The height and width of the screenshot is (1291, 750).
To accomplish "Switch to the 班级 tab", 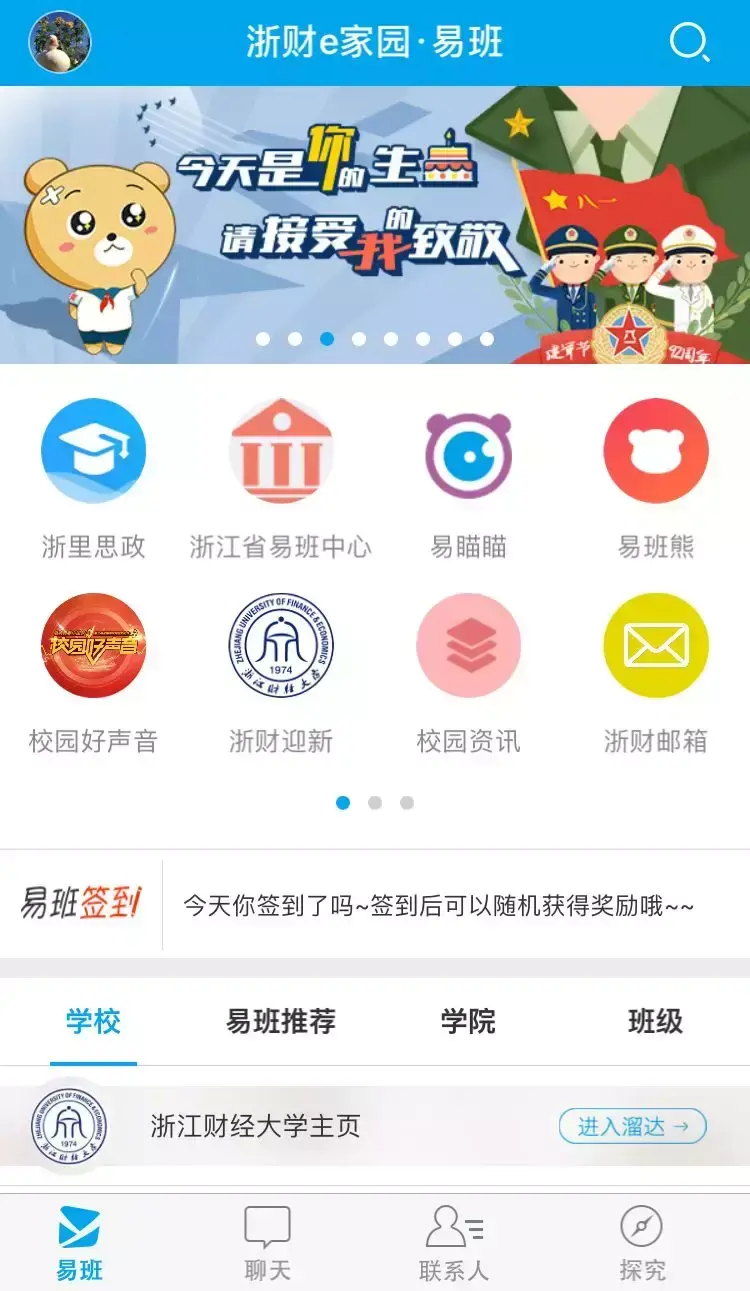I will [656, 1021].
